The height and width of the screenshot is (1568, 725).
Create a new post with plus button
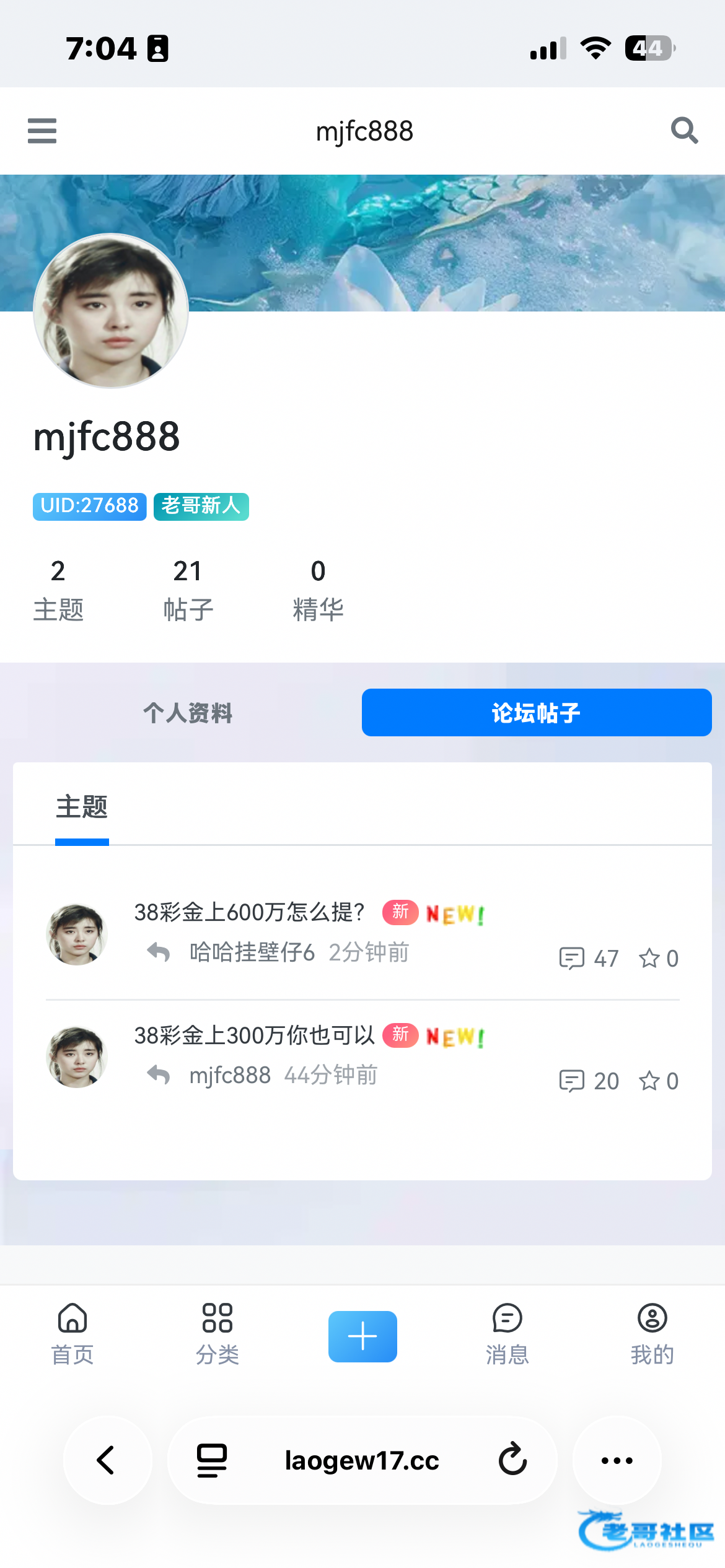(x=362, y=1336)
